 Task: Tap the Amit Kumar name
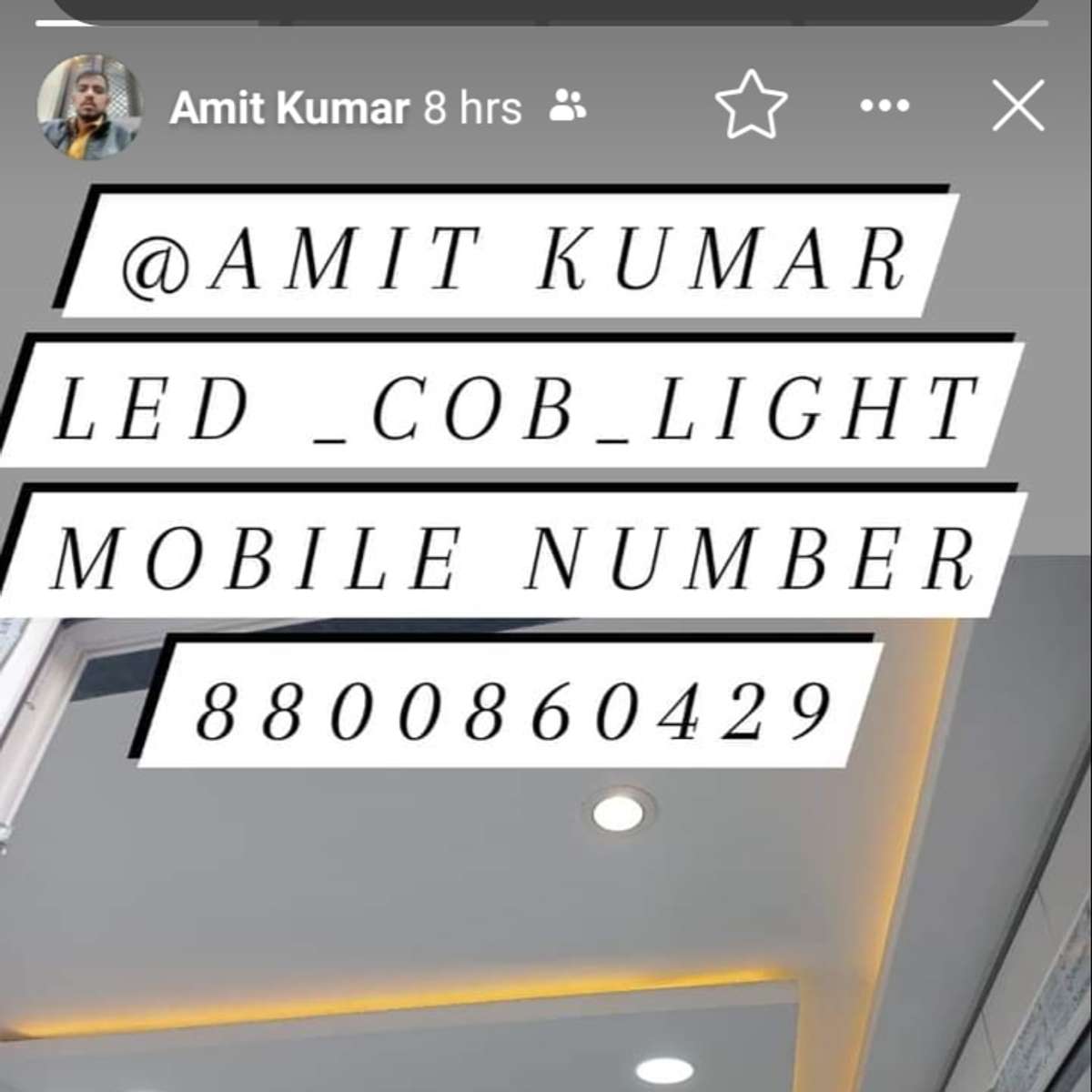pyautogui.click(x=288, y=108)
